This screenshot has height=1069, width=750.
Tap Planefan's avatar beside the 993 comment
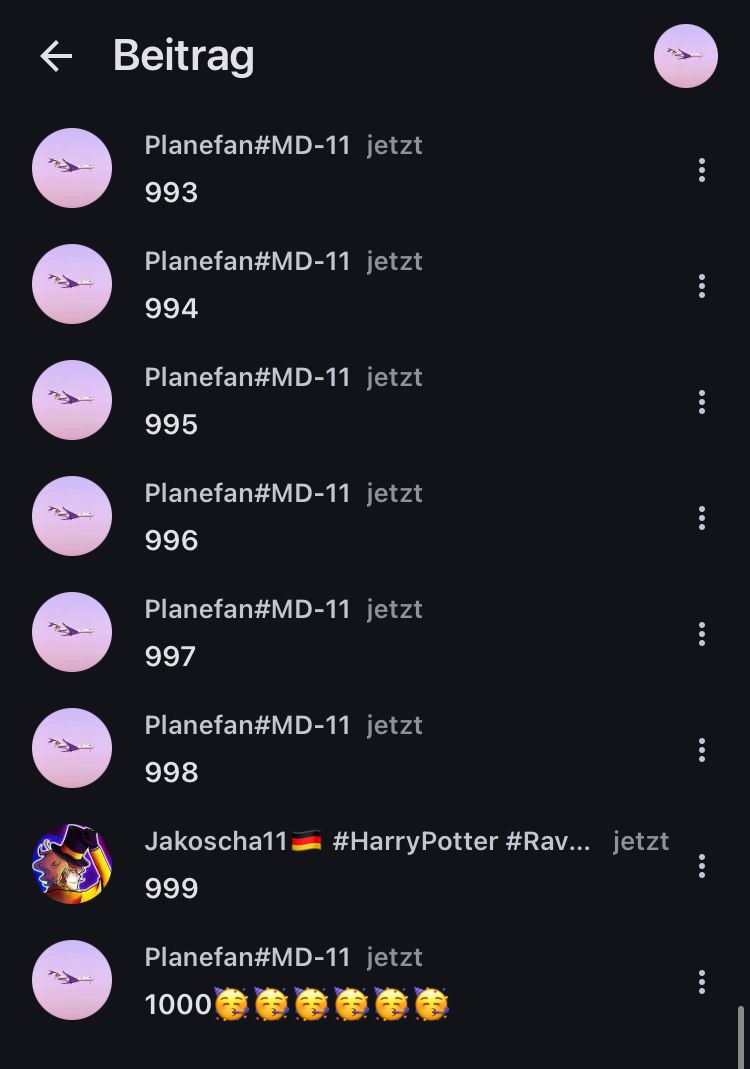pyautogui.click(x=72, y=168)
